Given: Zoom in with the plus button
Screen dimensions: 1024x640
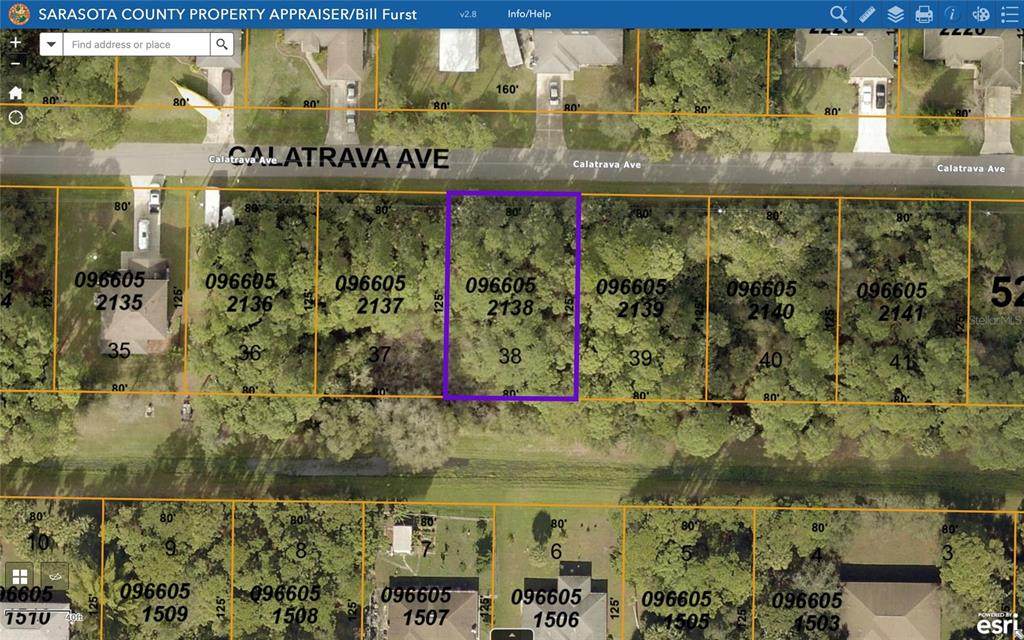Looking at the screenshot, I should pyautogui.click(x=15, y=43).
